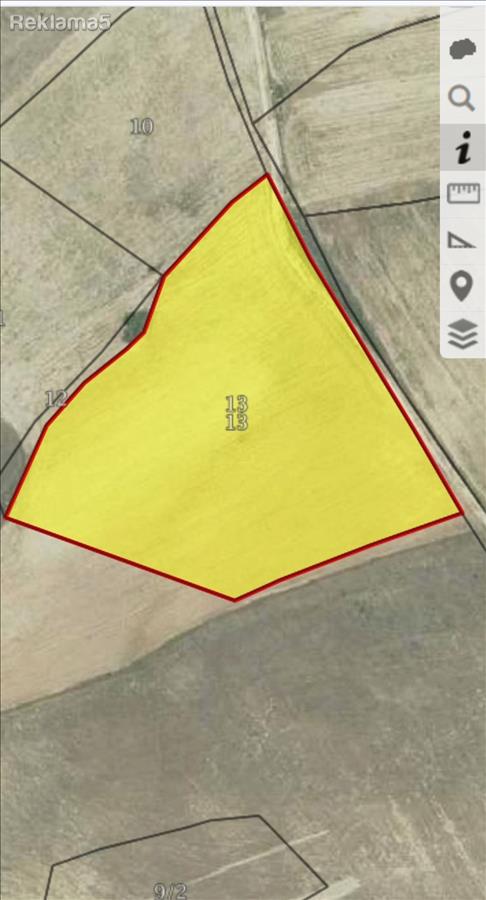Toggle the info identify tool
The image size is (486, 900).
point(462,147)
